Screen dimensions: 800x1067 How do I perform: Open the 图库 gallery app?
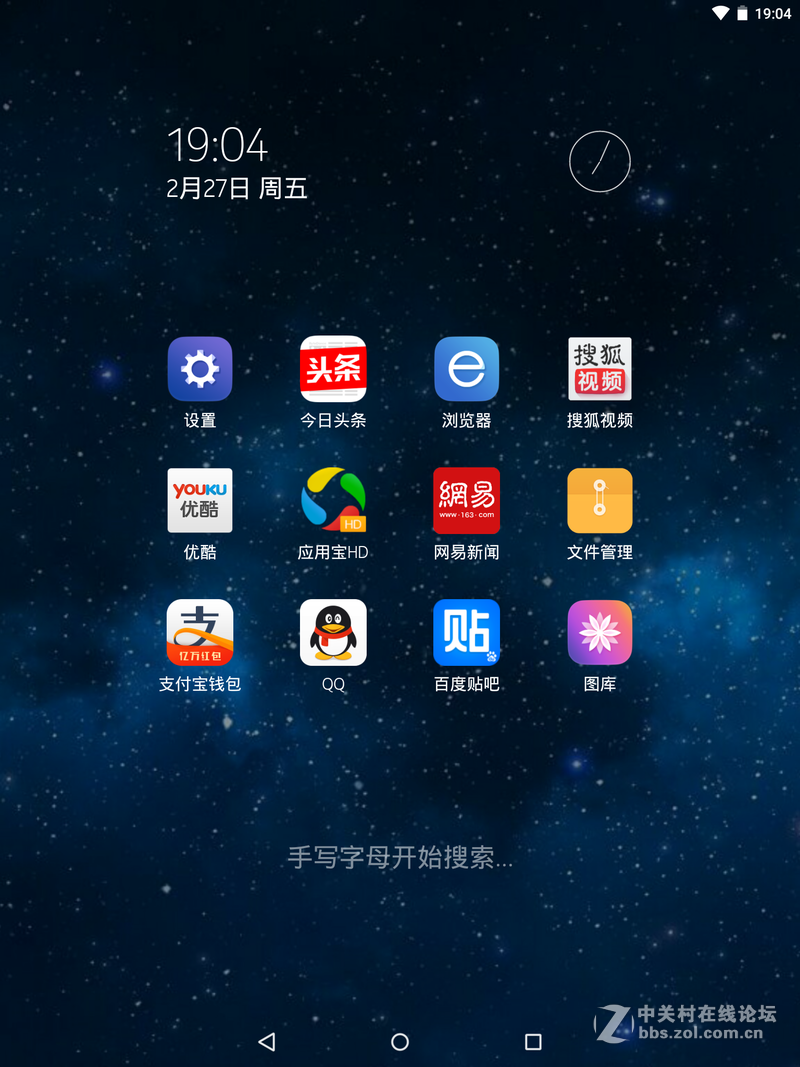tap(599, 632)
